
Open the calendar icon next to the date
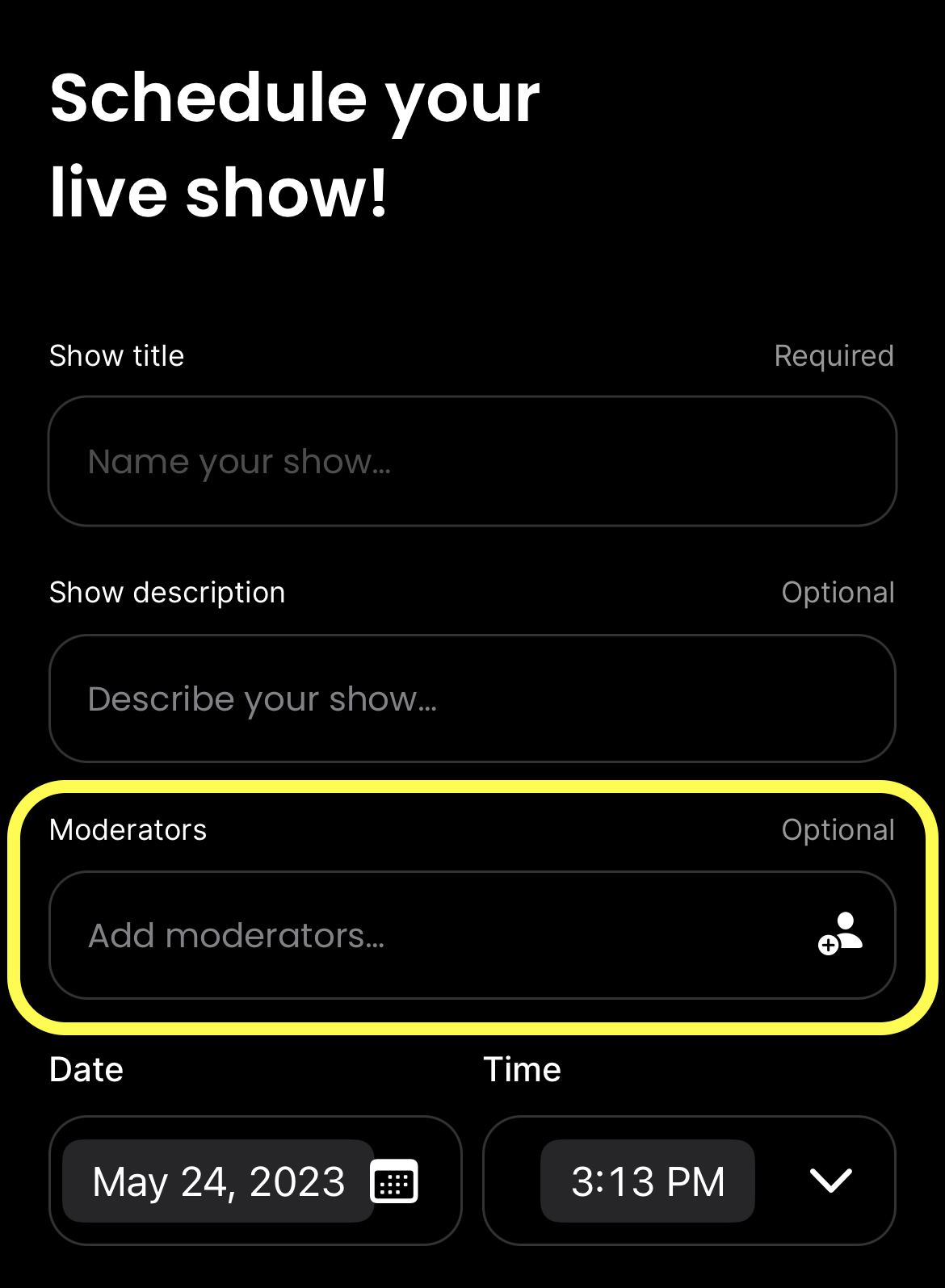click(x=394, y=1181)
